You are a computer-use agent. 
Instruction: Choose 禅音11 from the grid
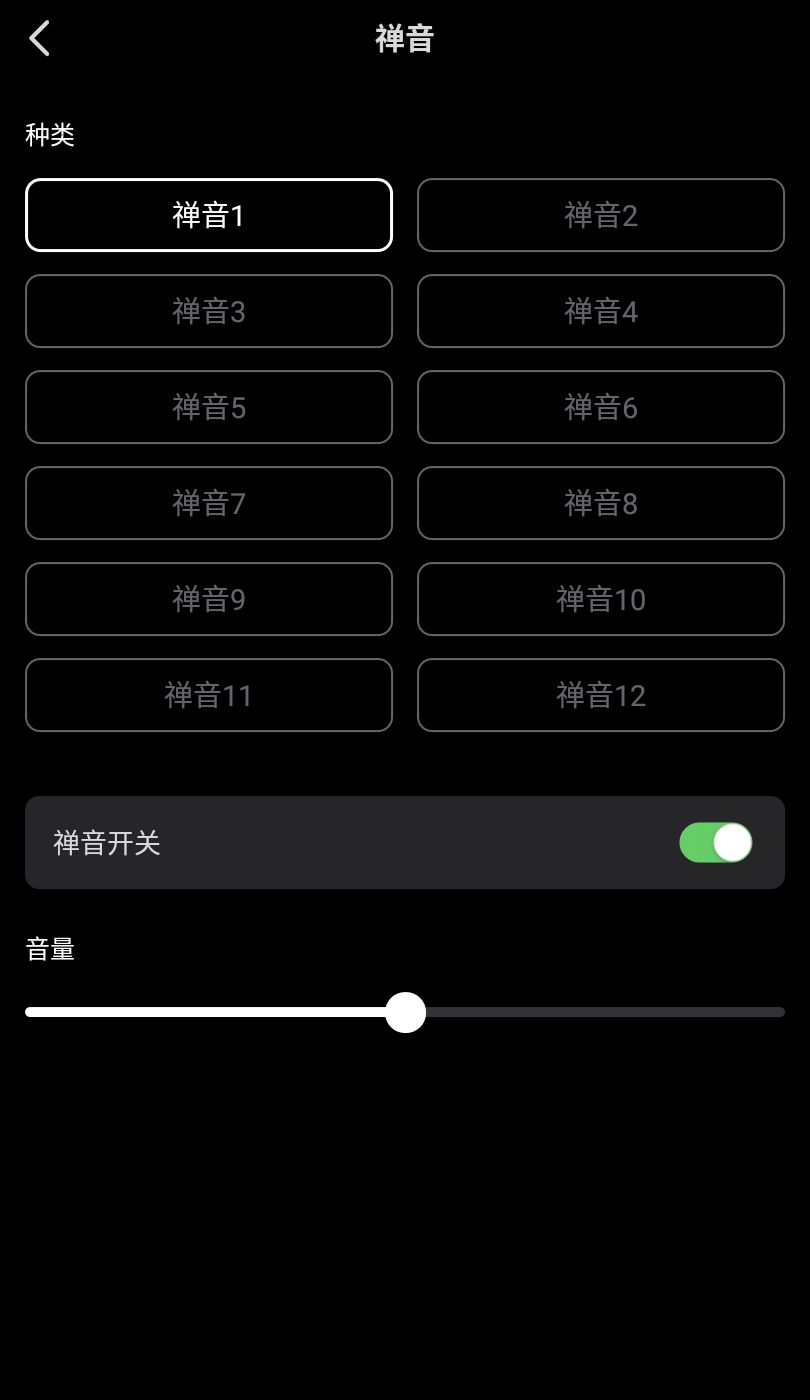[x=209, y=695]
